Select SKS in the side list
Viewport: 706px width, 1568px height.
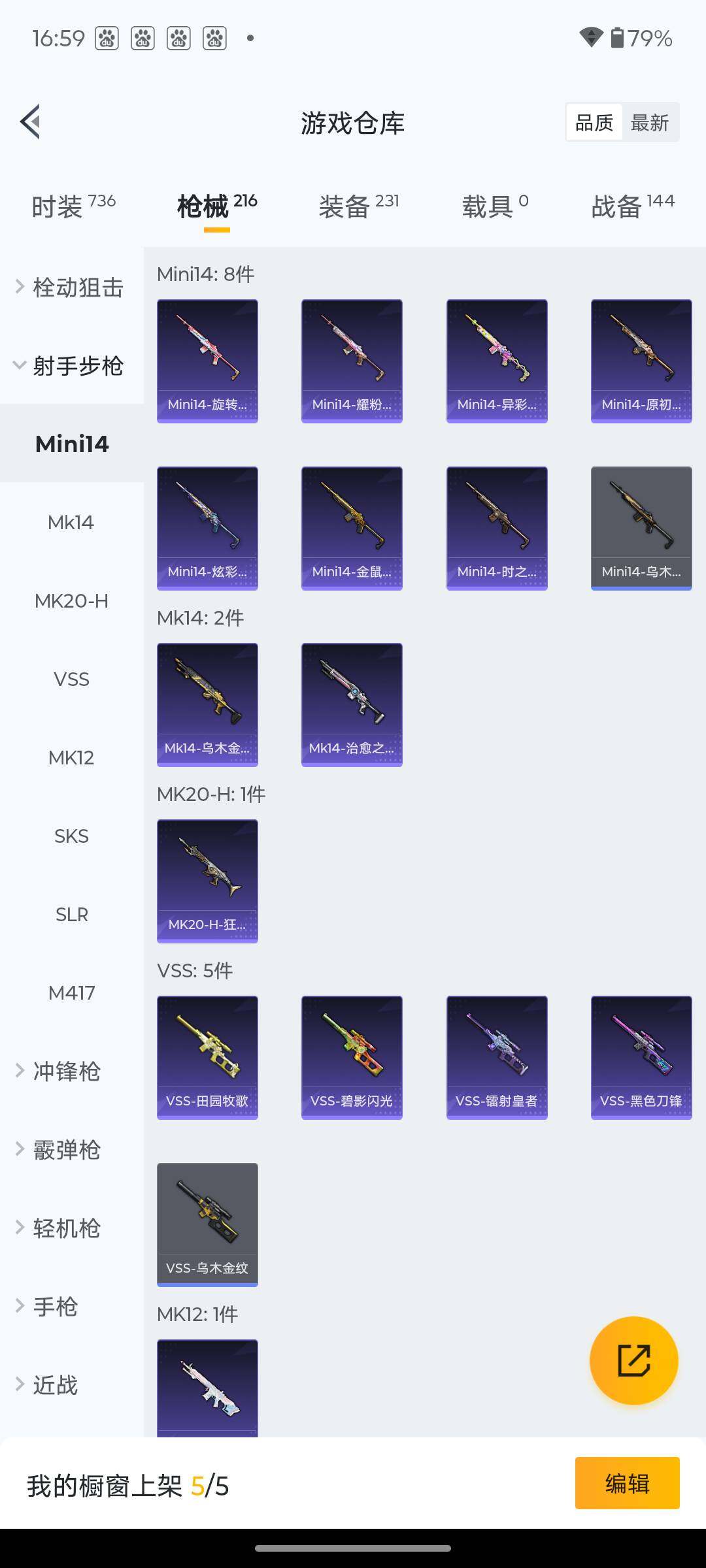71,836
